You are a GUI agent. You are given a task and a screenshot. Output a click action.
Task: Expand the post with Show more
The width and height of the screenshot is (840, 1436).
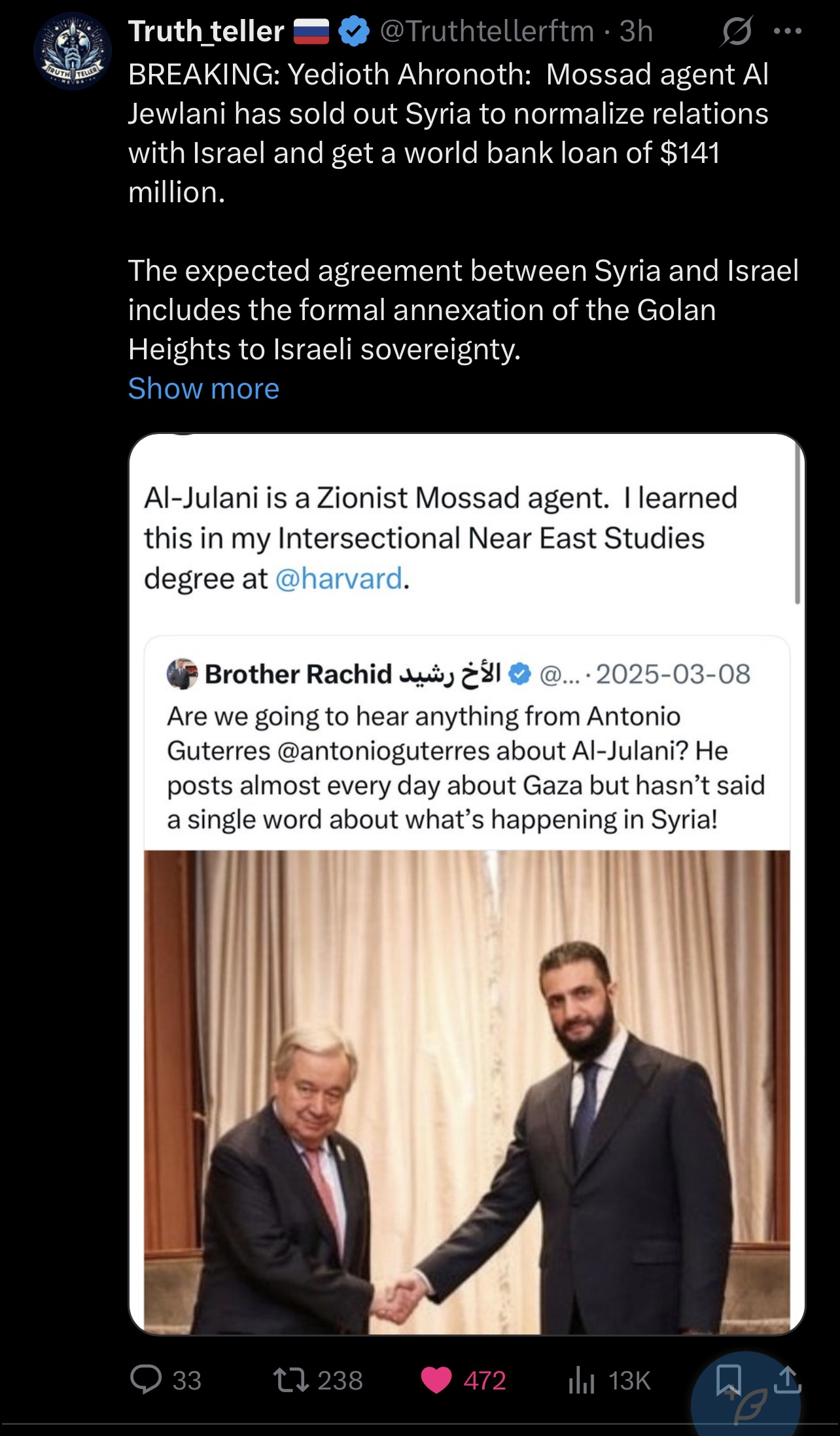coord(203,389)
